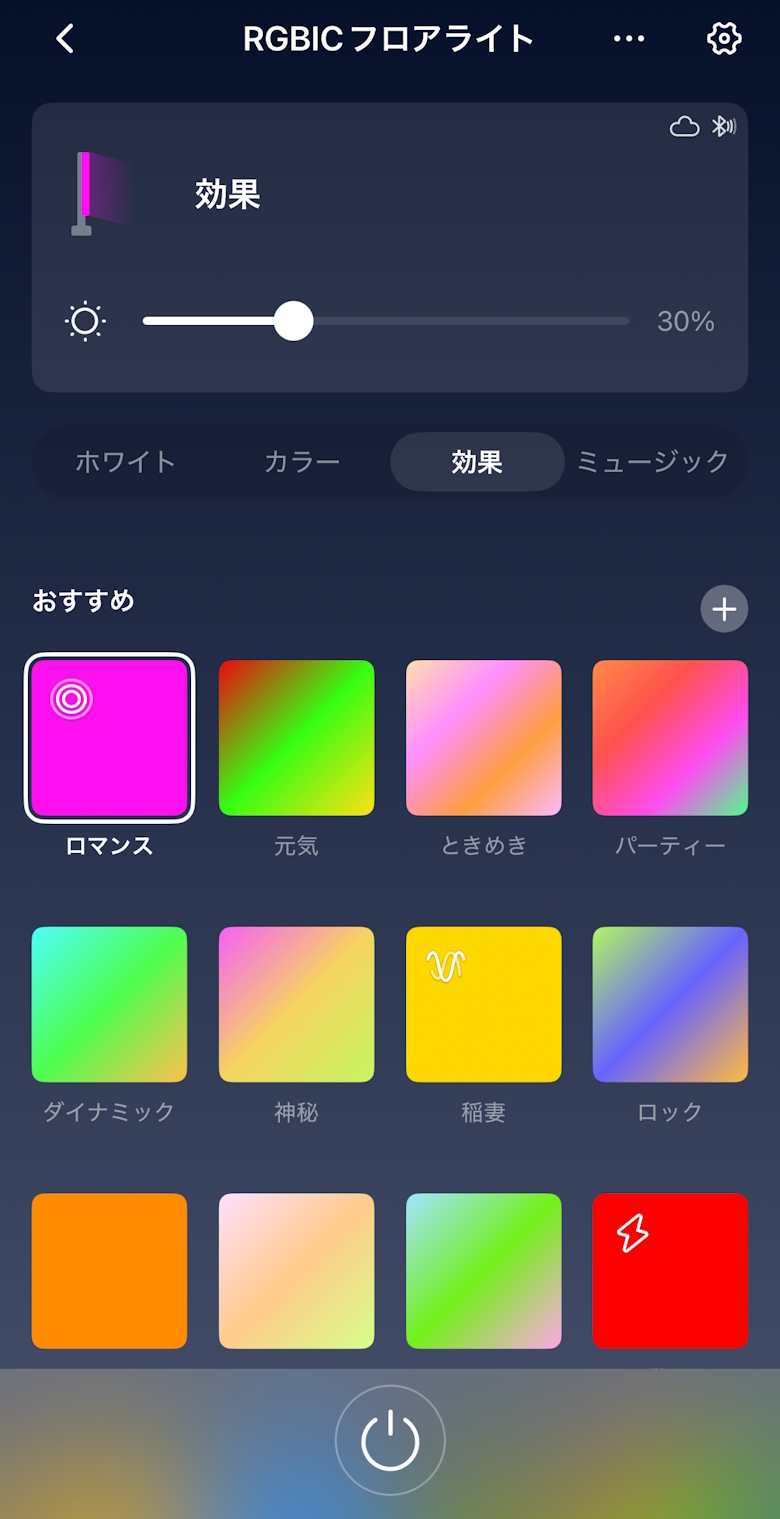
Task: Toggle the light power button
Action: point(390,1440)
